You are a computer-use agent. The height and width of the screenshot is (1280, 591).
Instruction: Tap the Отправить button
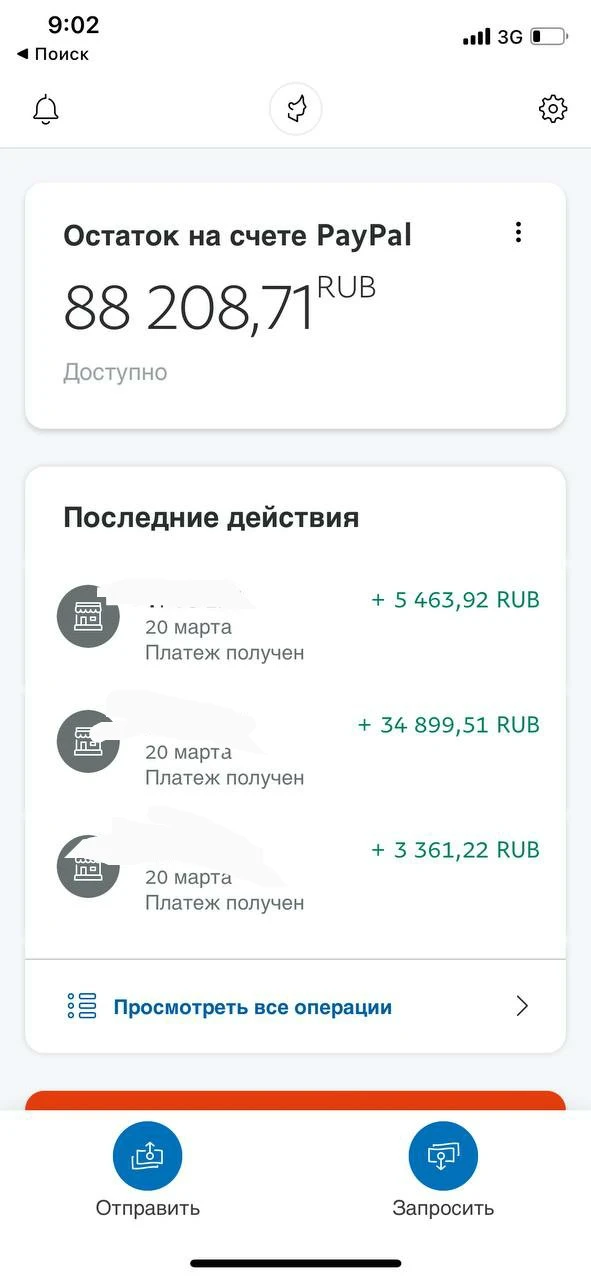point(148,1170)
